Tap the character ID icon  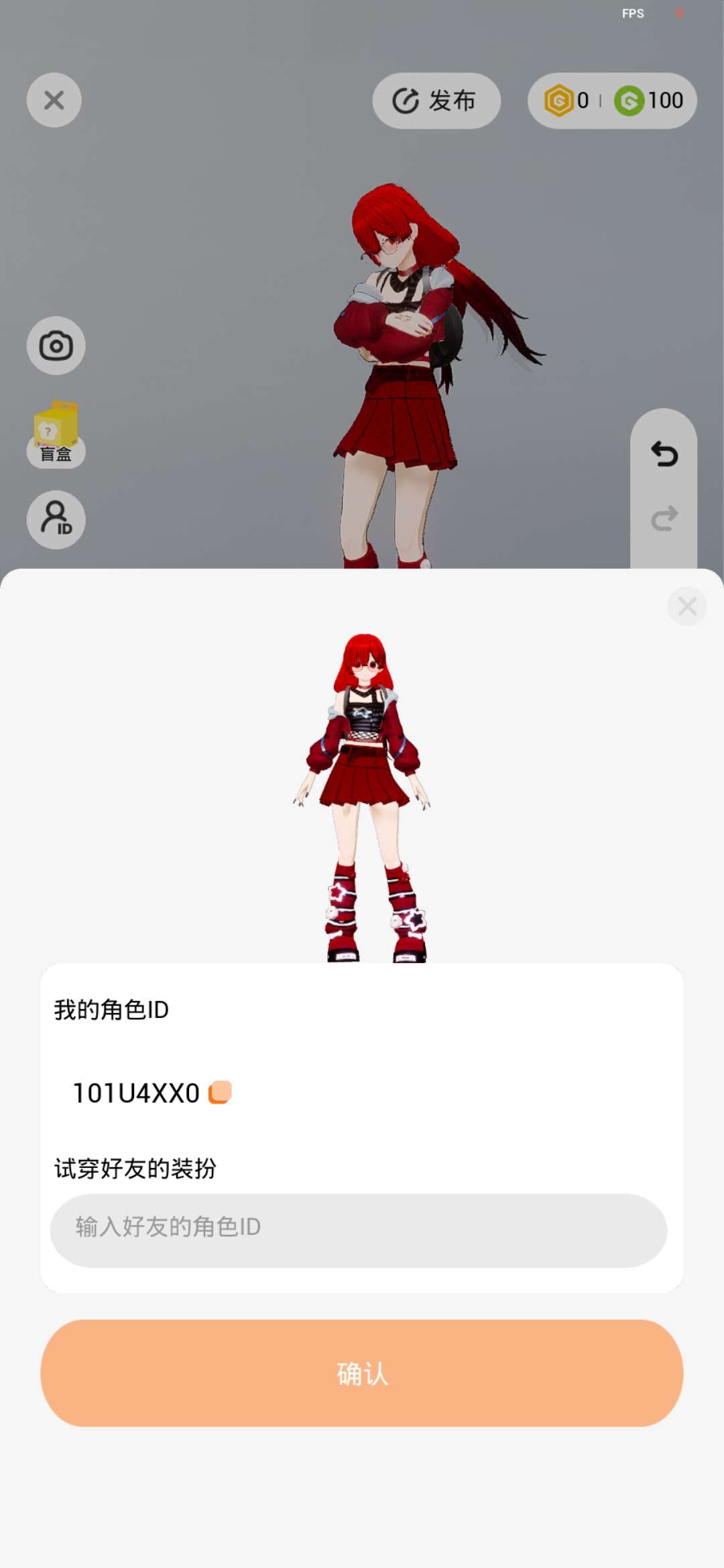tap(56, 519)
